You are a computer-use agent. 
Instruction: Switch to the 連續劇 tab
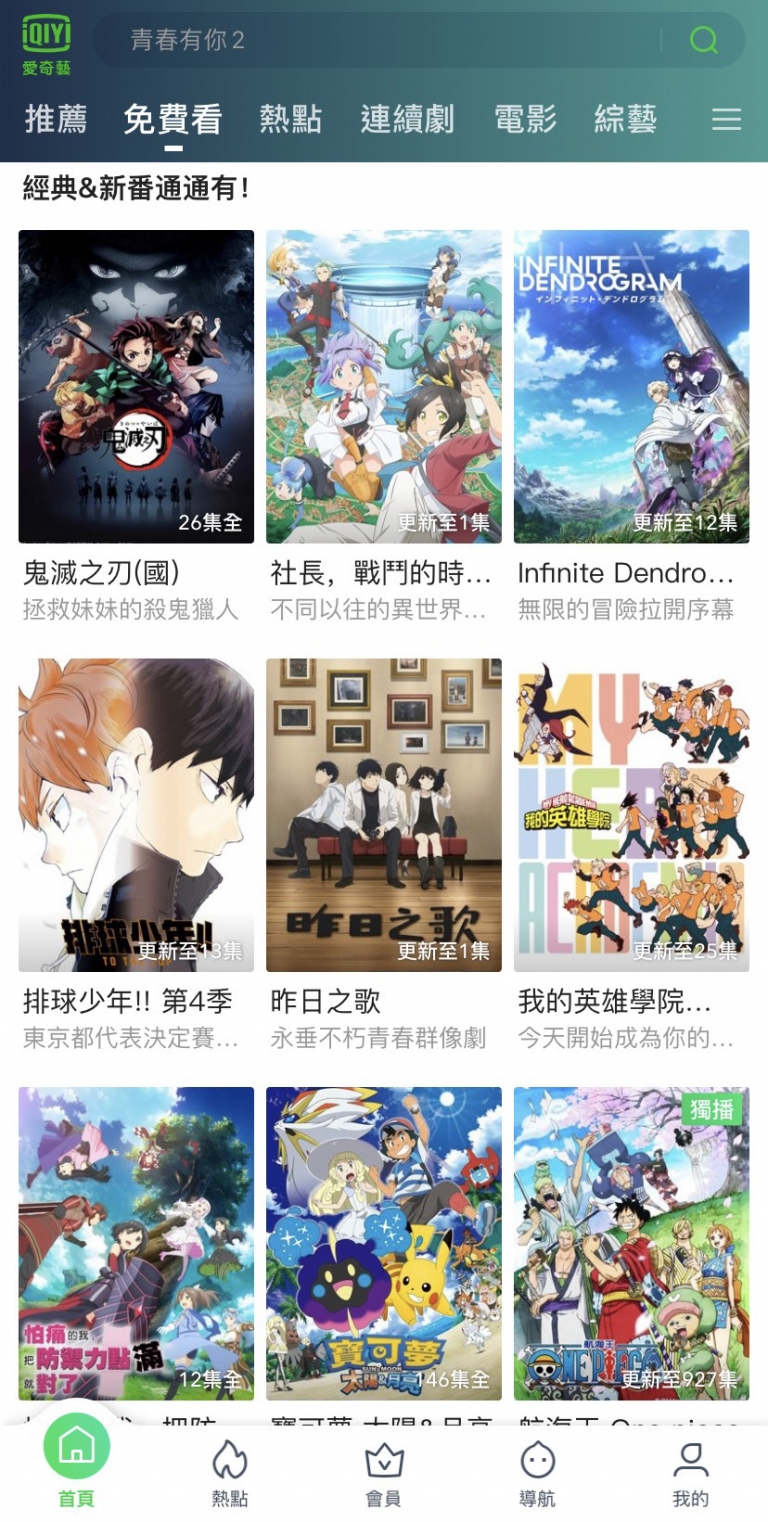click(x=407, y=119)
